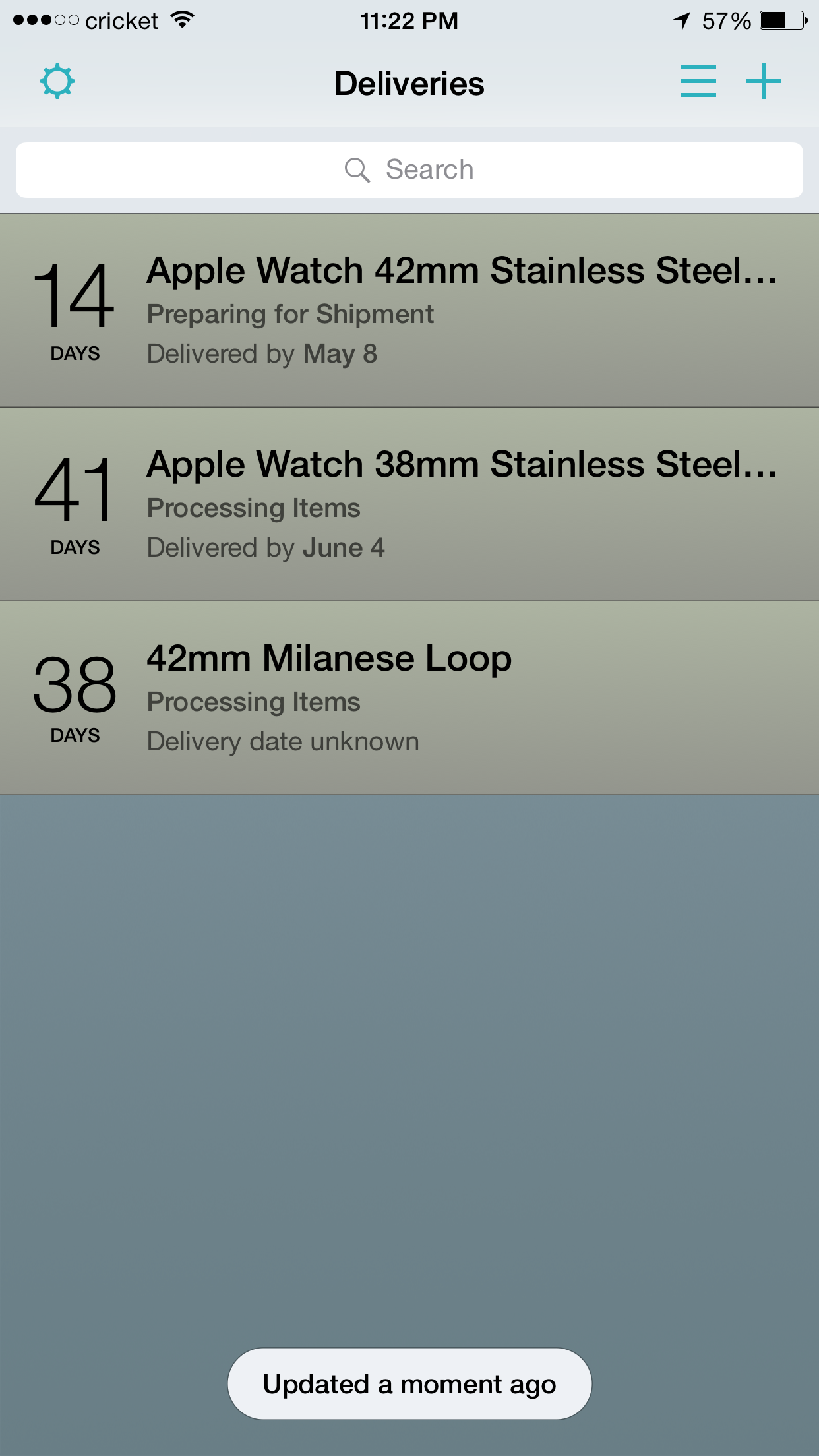Screen dimensions: 819x1456
Task: Open the list menu icon
Action: click(698, 82)
